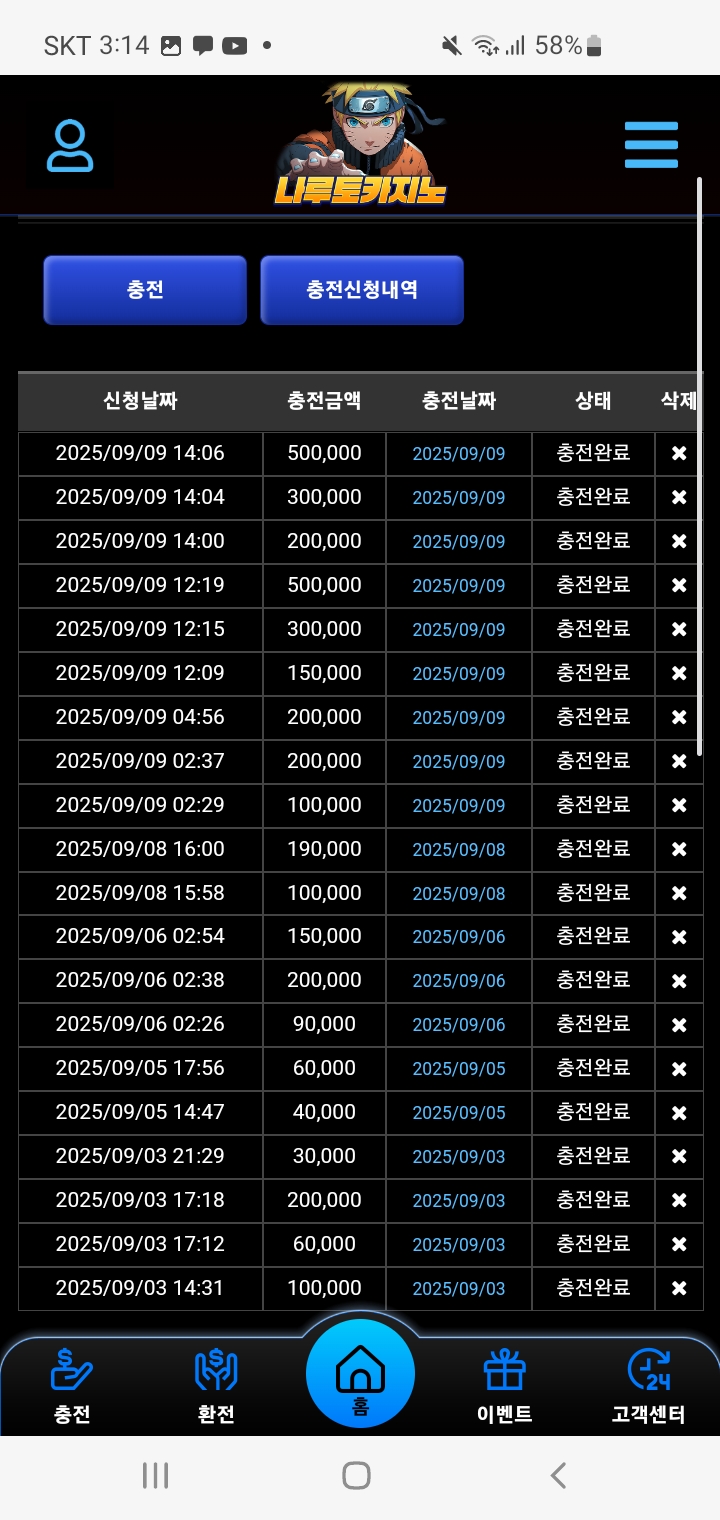Switch to the 충전 bottom tab

pos(72,1385)
